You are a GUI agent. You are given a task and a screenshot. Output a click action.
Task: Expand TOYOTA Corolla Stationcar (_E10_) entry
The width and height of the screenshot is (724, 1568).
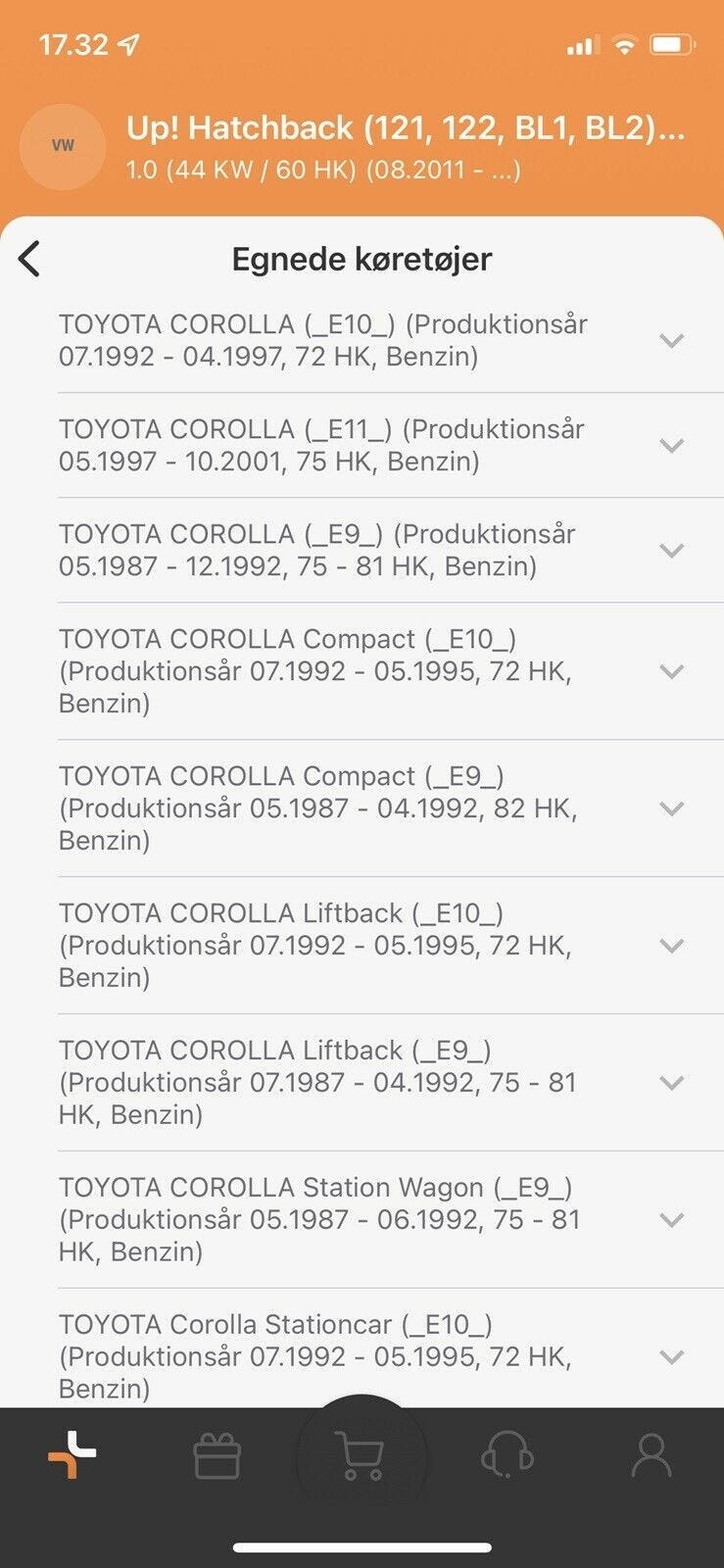coord(671,1357)
